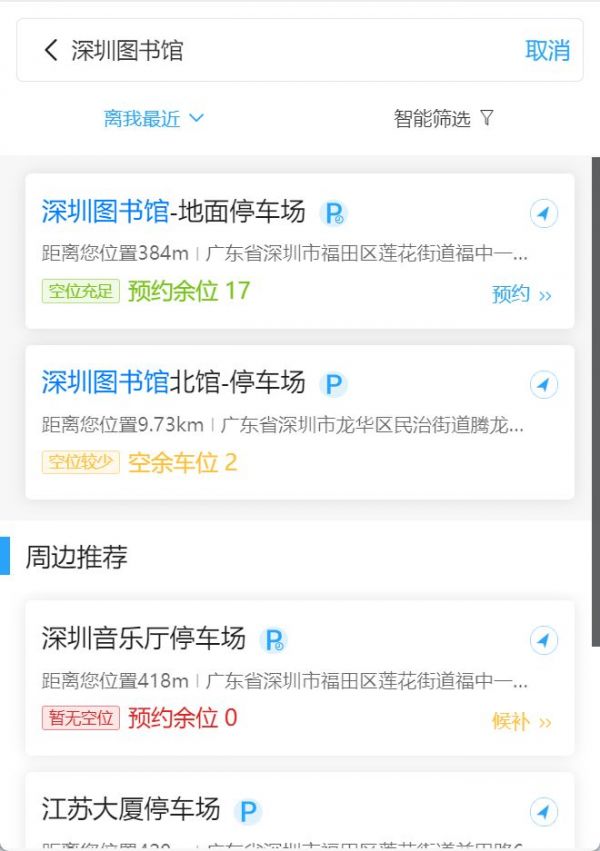
Task: Navigate to 深圳音乐厅停车场
Action: 543,640
